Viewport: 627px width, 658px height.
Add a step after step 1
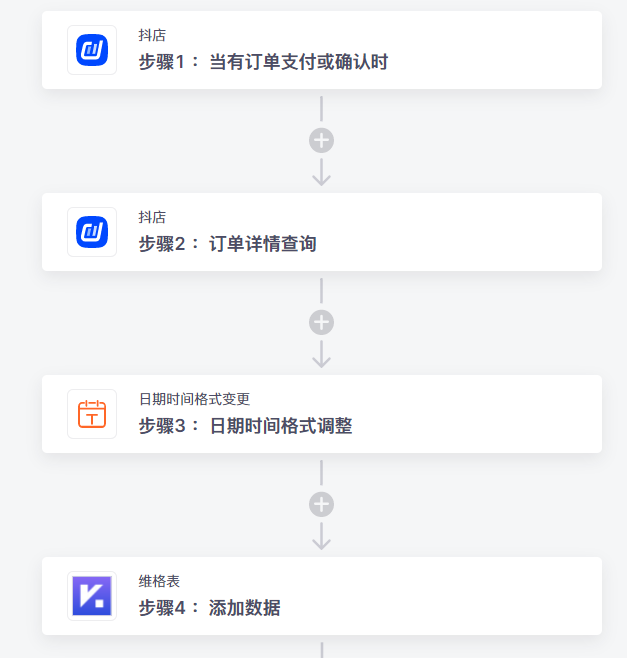click(x=321, y=141)
